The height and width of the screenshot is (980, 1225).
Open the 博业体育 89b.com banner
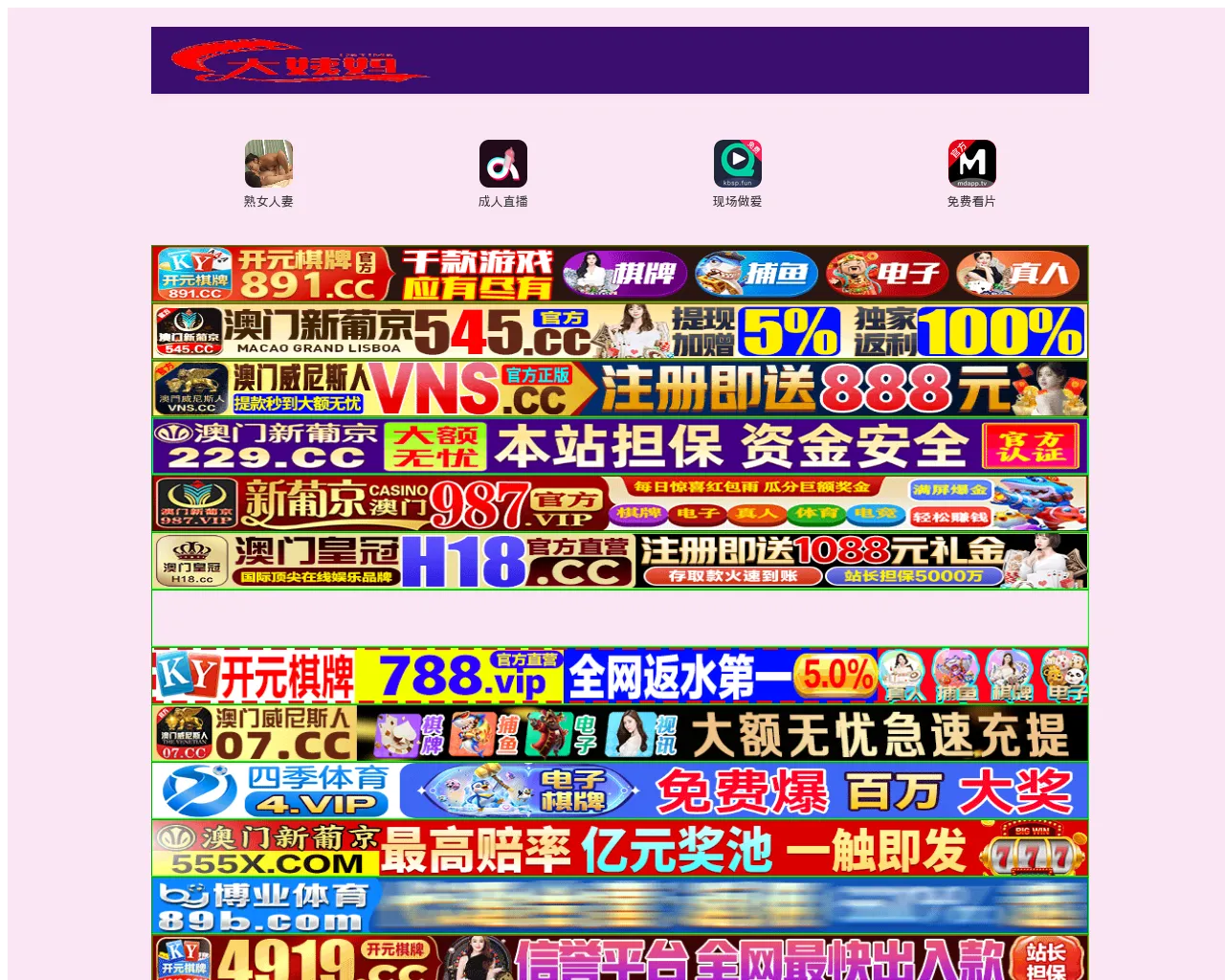(619, 905)
